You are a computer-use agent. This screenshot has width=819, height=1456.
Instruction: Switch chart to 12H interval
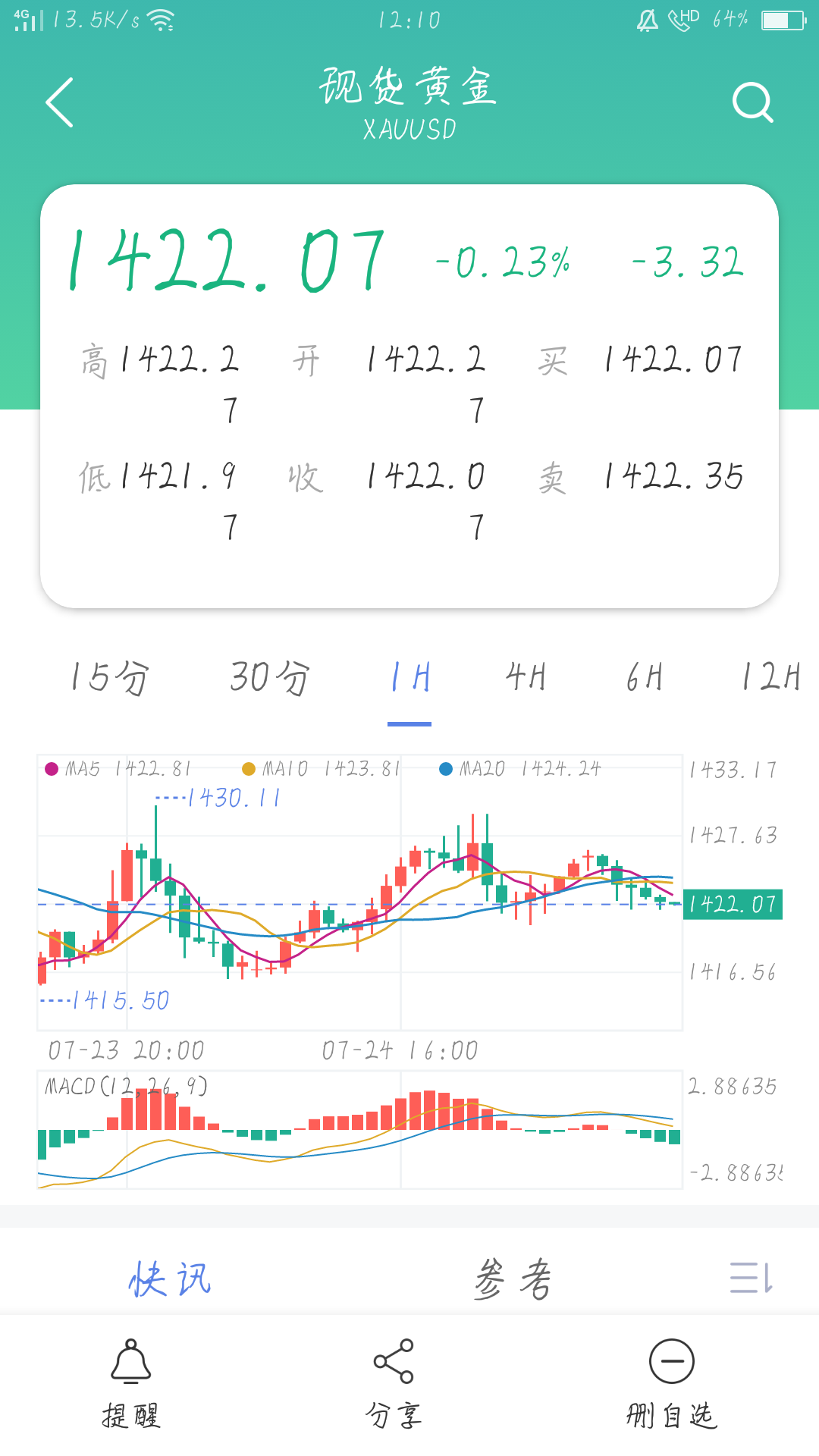(771, 677)
